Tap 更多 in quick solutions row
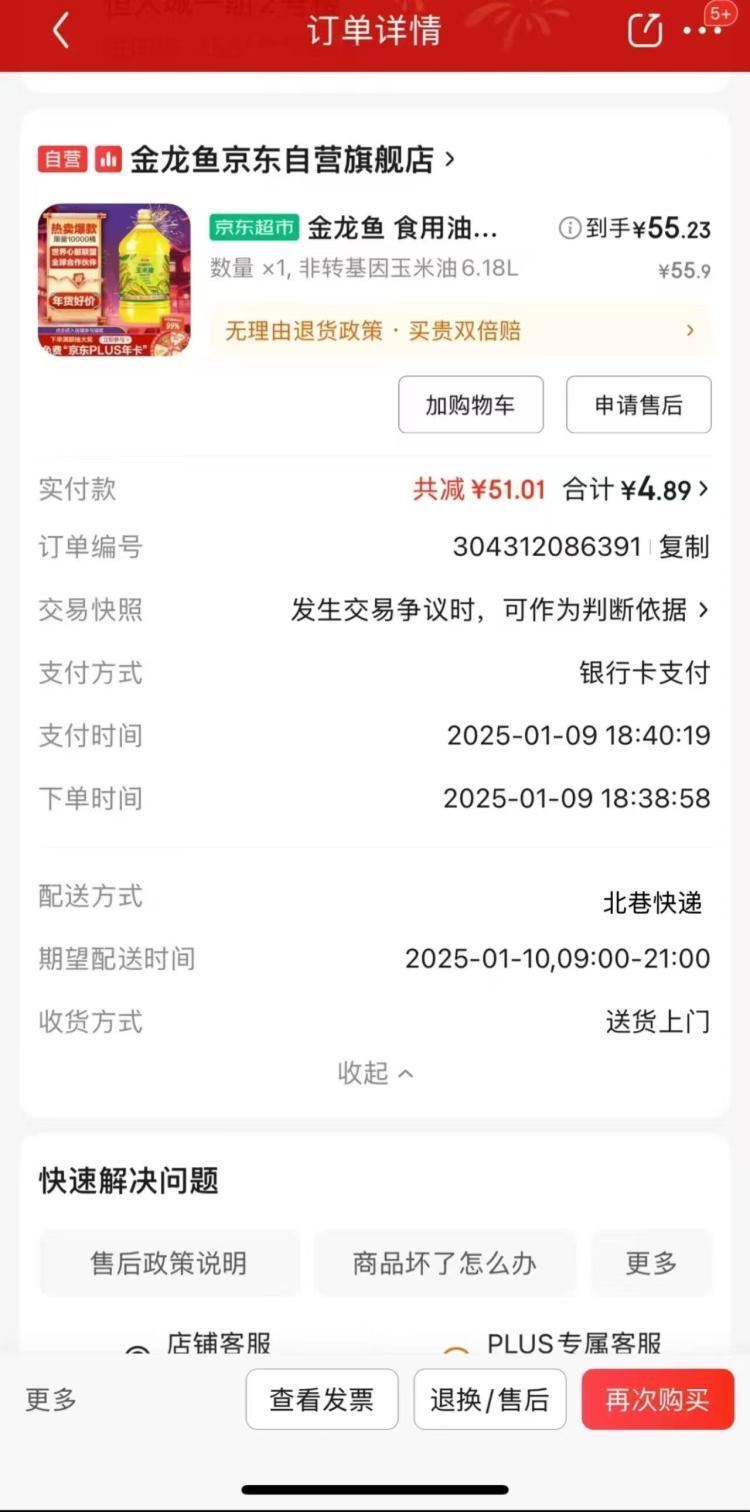Screen dimensions: 750x1512 (652, 1263)
